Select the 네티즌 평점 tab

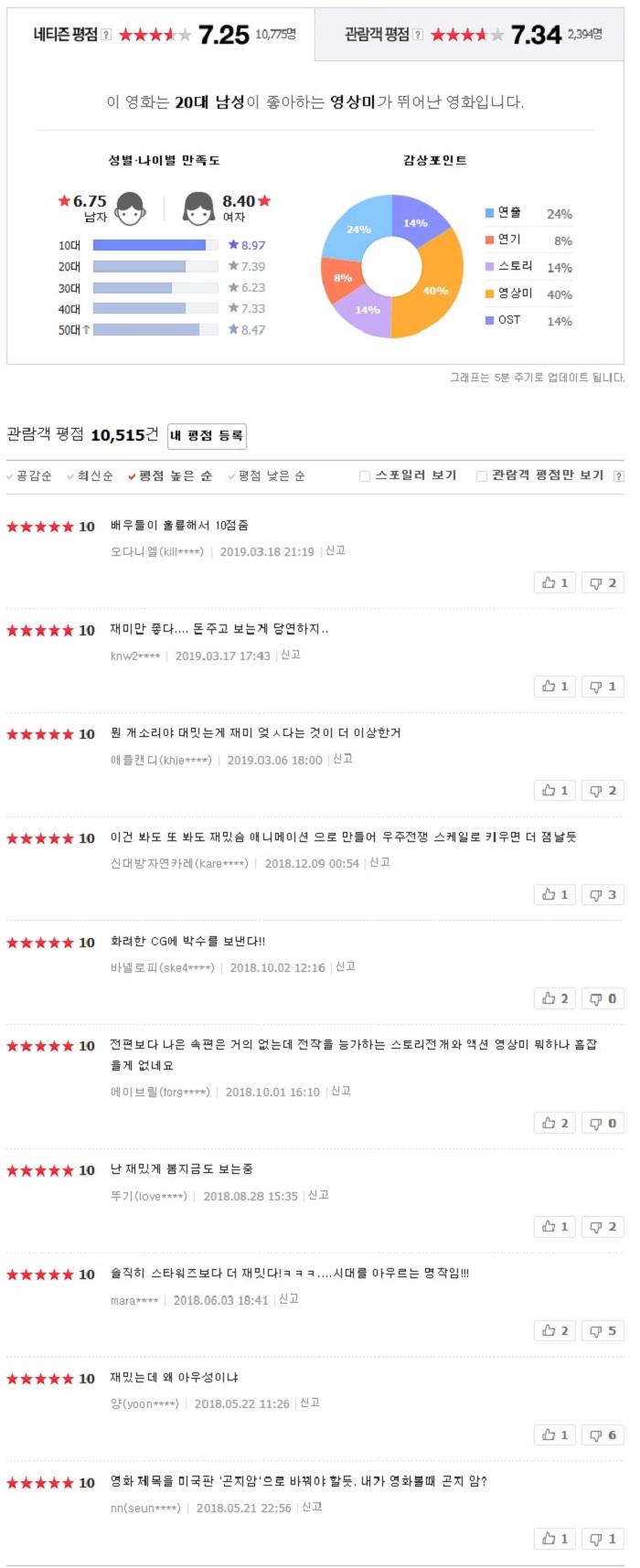tap(162, 35)
